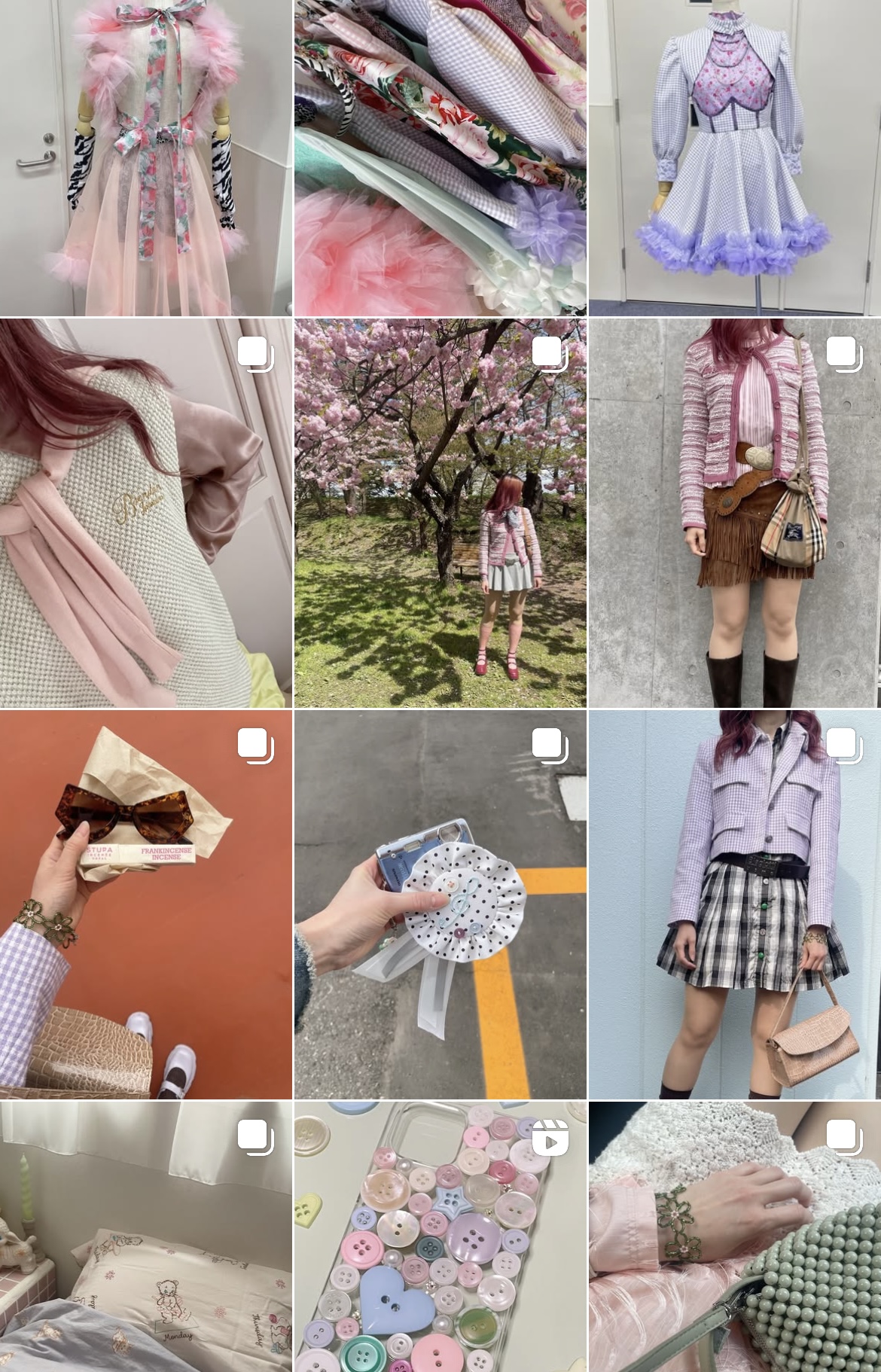Open the brown fringe skirt outfit post
881x1372 pixels.
coord(734,512)
